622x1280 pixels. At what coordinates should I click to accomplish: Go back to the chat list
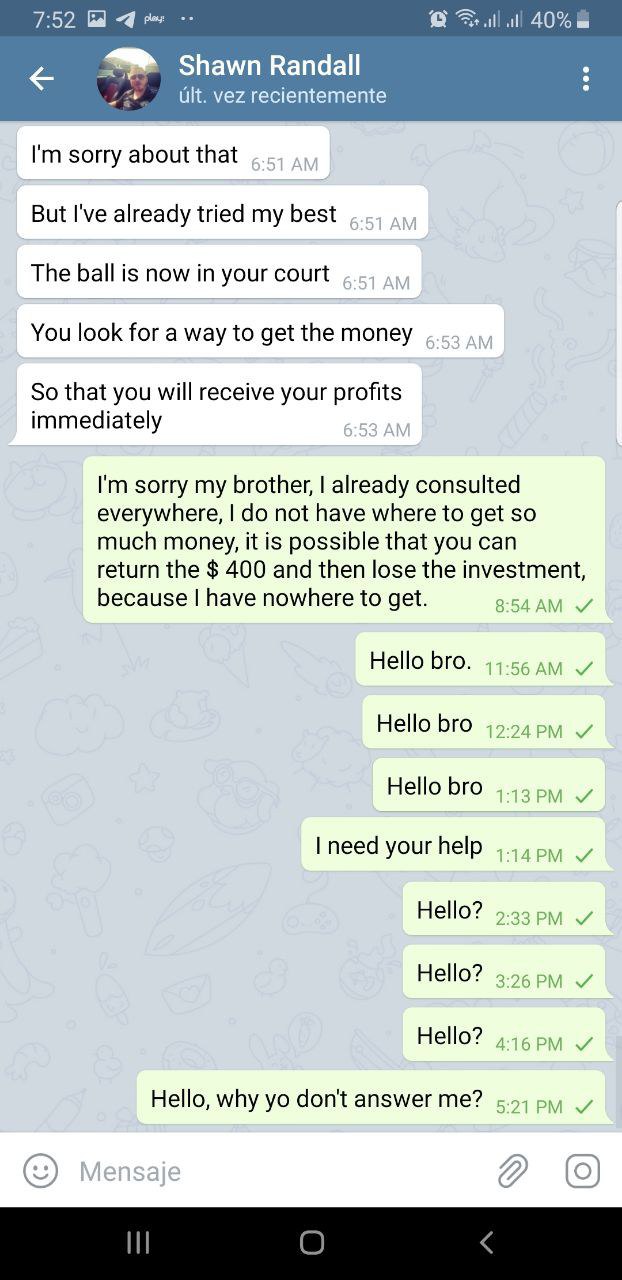coord(41,79)
